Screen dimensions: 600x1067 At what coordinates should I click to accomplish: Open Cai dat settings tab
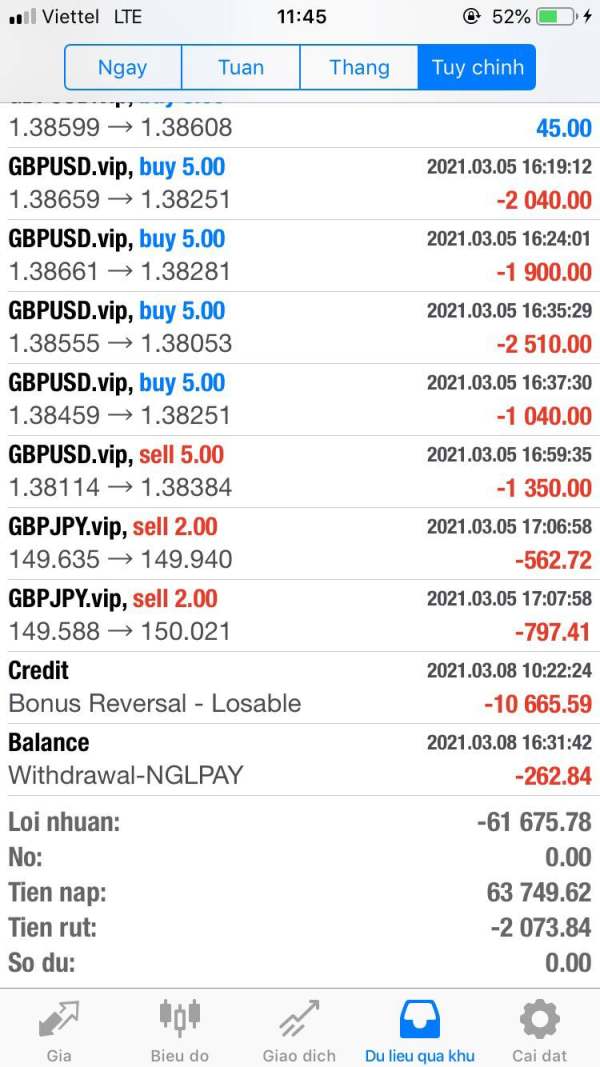(539, 1028)
